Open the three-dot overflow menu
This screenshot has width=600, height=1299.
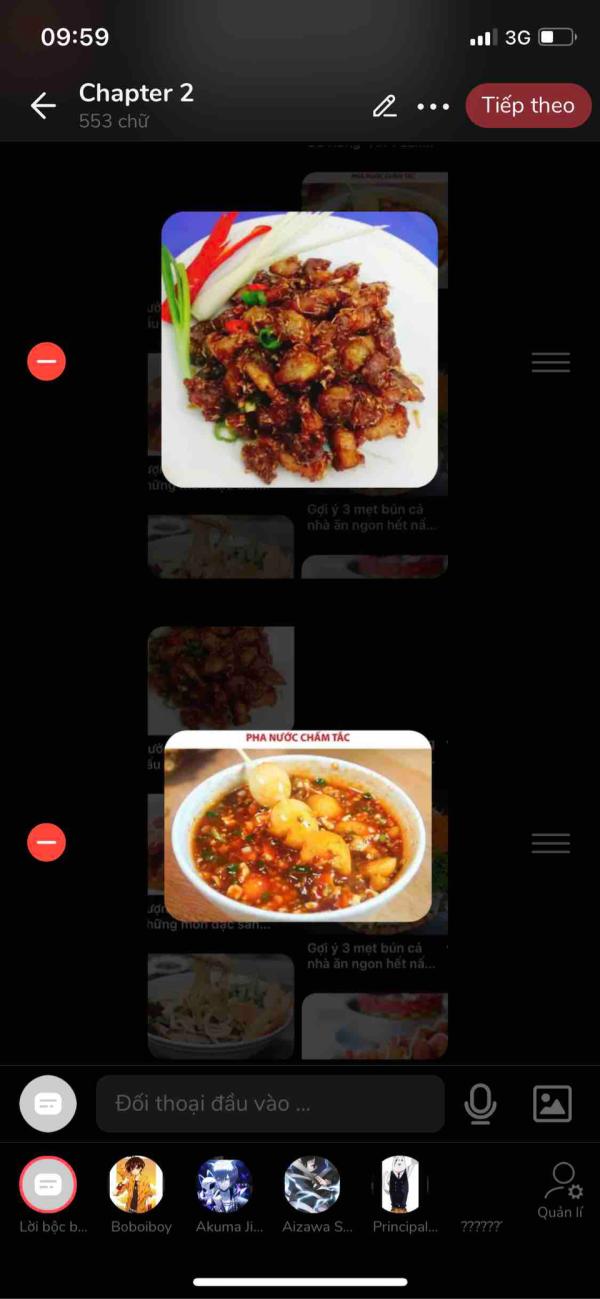pos(433,106)
